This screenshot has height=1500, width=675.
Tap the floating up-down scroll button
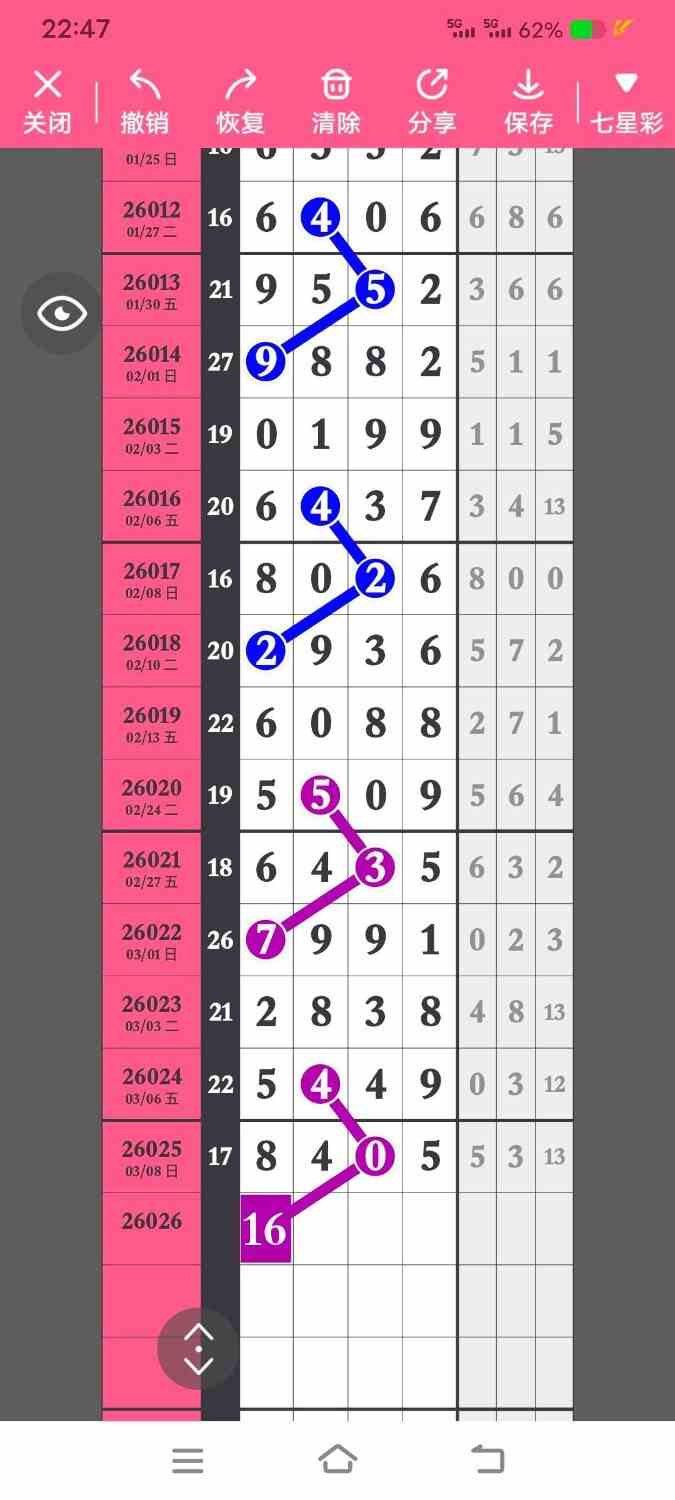[198, 1348]
